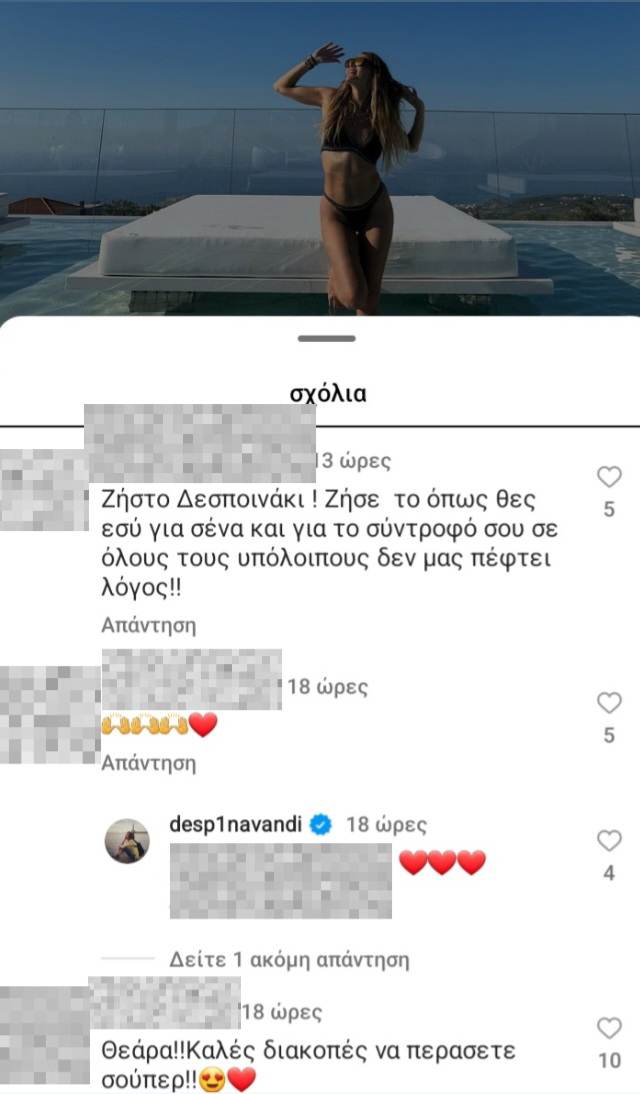Reply to the praising hands emoji comment

(x=149, y=764)
